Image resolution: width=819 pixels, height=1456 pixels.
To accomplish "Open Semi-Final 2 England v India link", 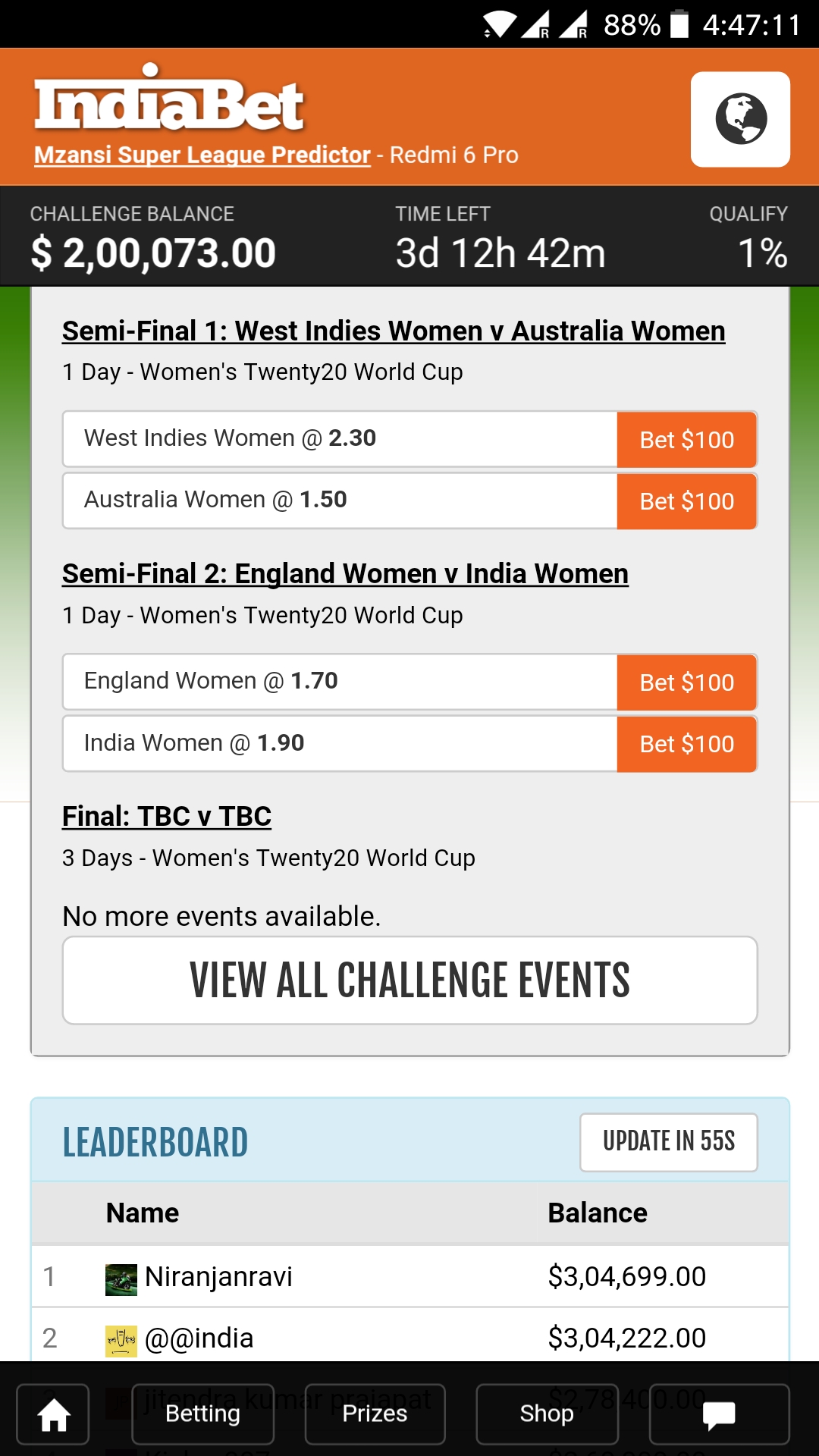I will click(x=345, y=574).
